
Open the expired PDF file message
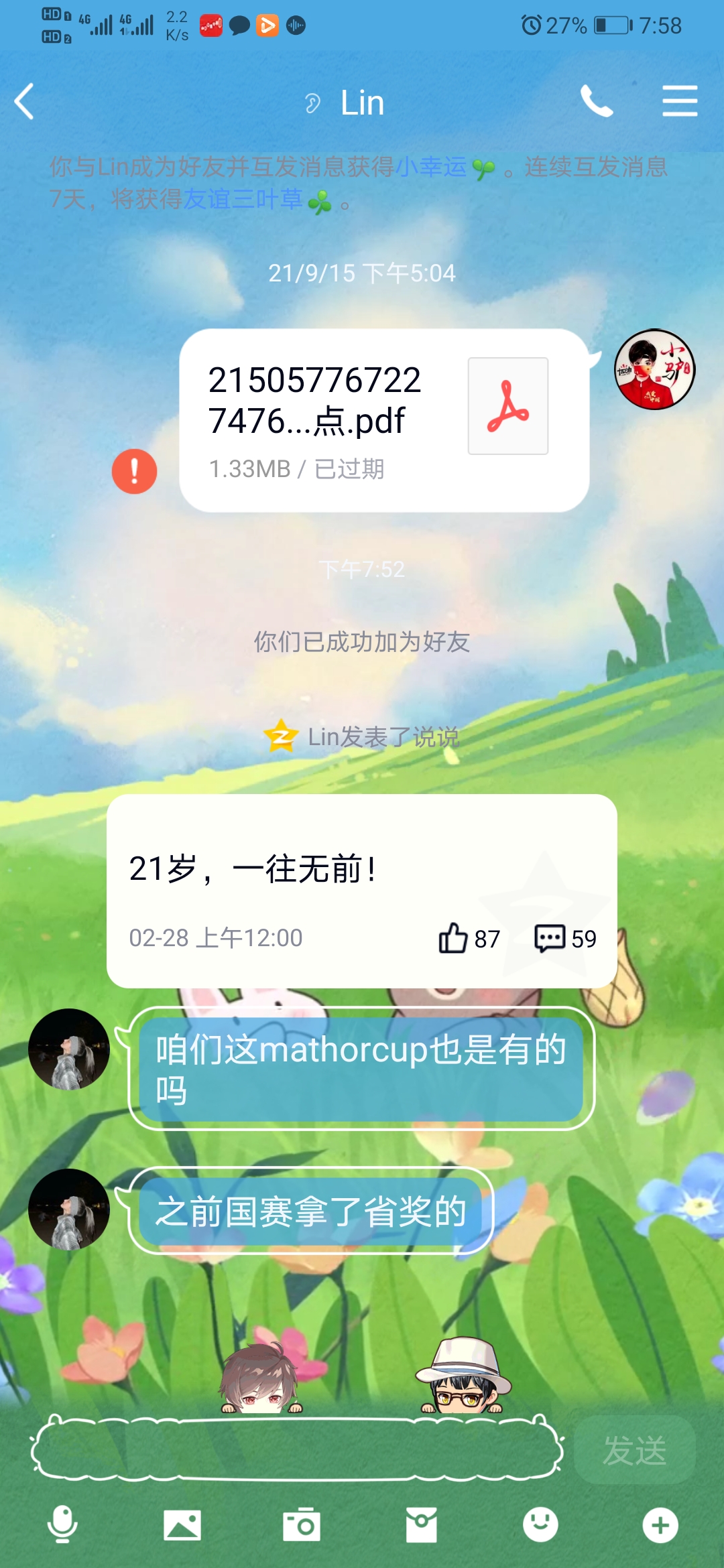click(383, 420)
